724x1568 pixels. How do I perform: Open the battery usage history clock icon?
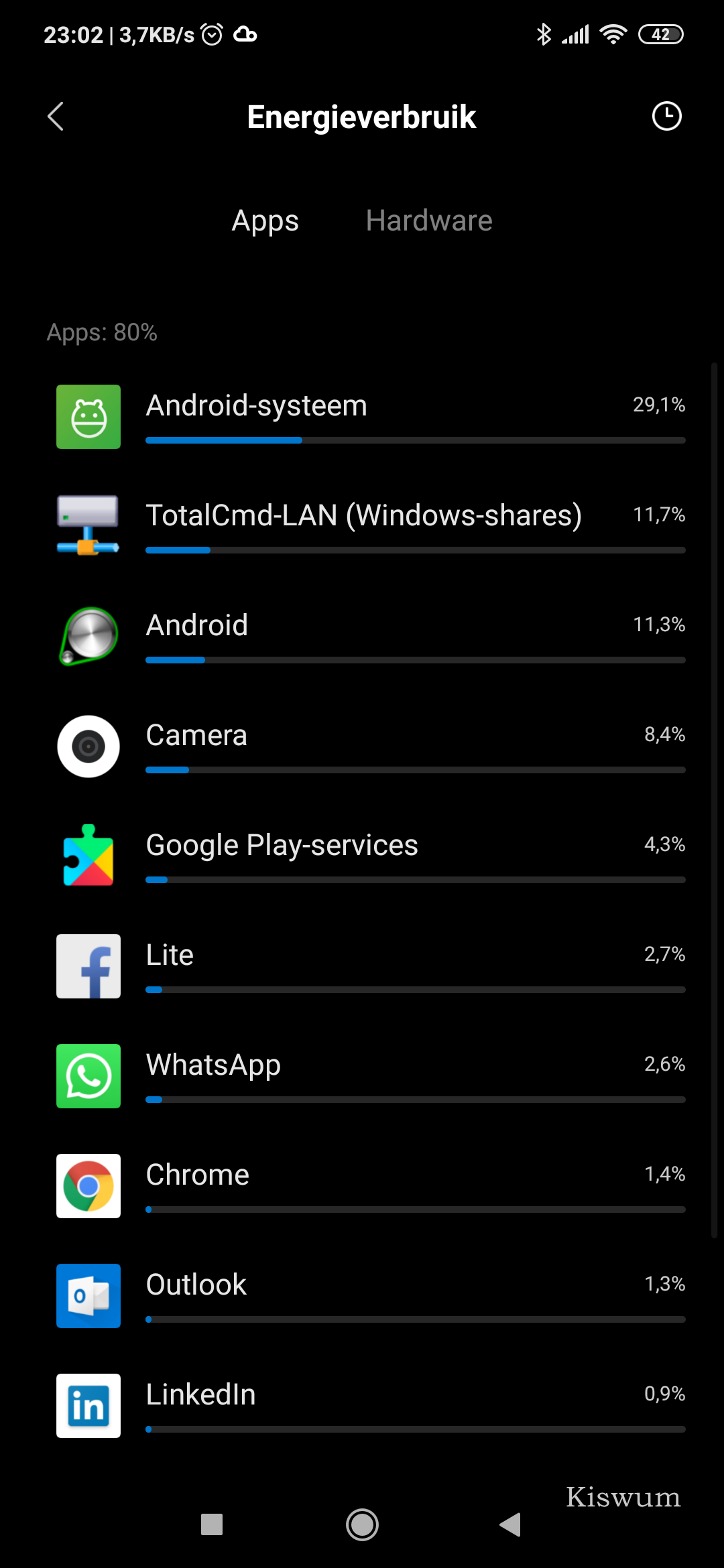coord(666,117)
